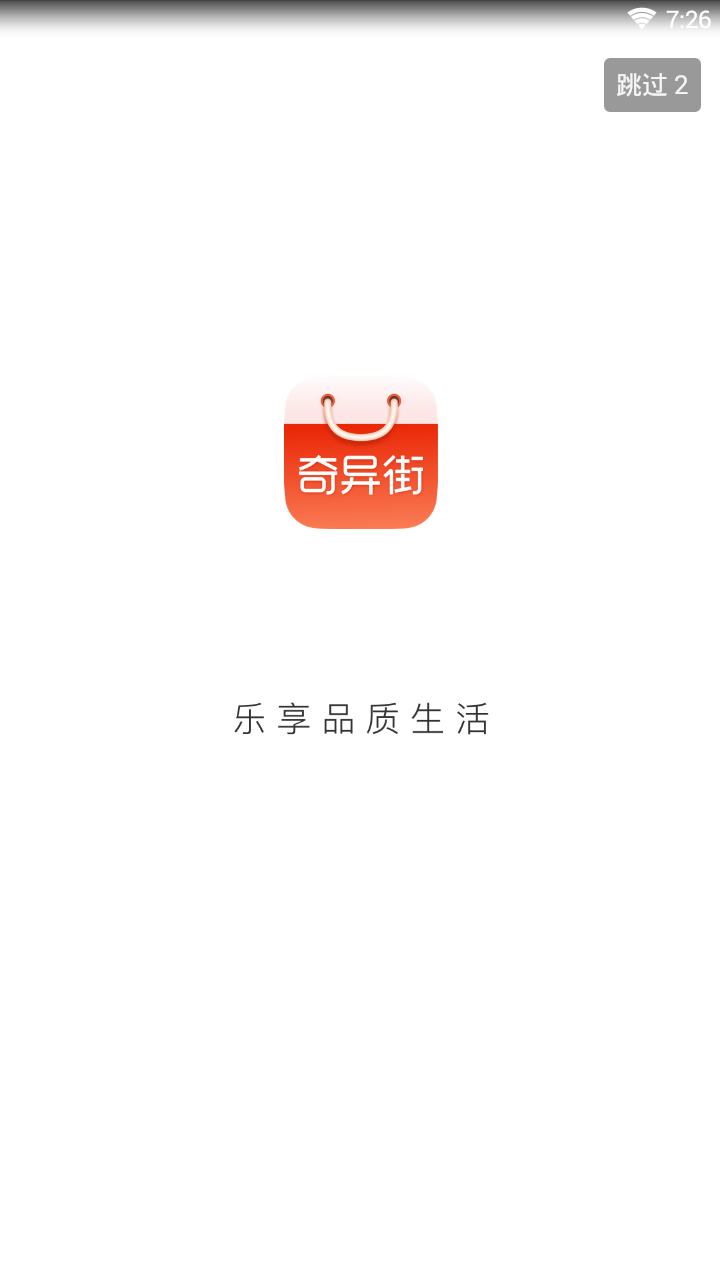Skip the splash screen via 跳过 button
Image resolution: width=720 pixels, height=1280 pixels.
click(652, 85)
